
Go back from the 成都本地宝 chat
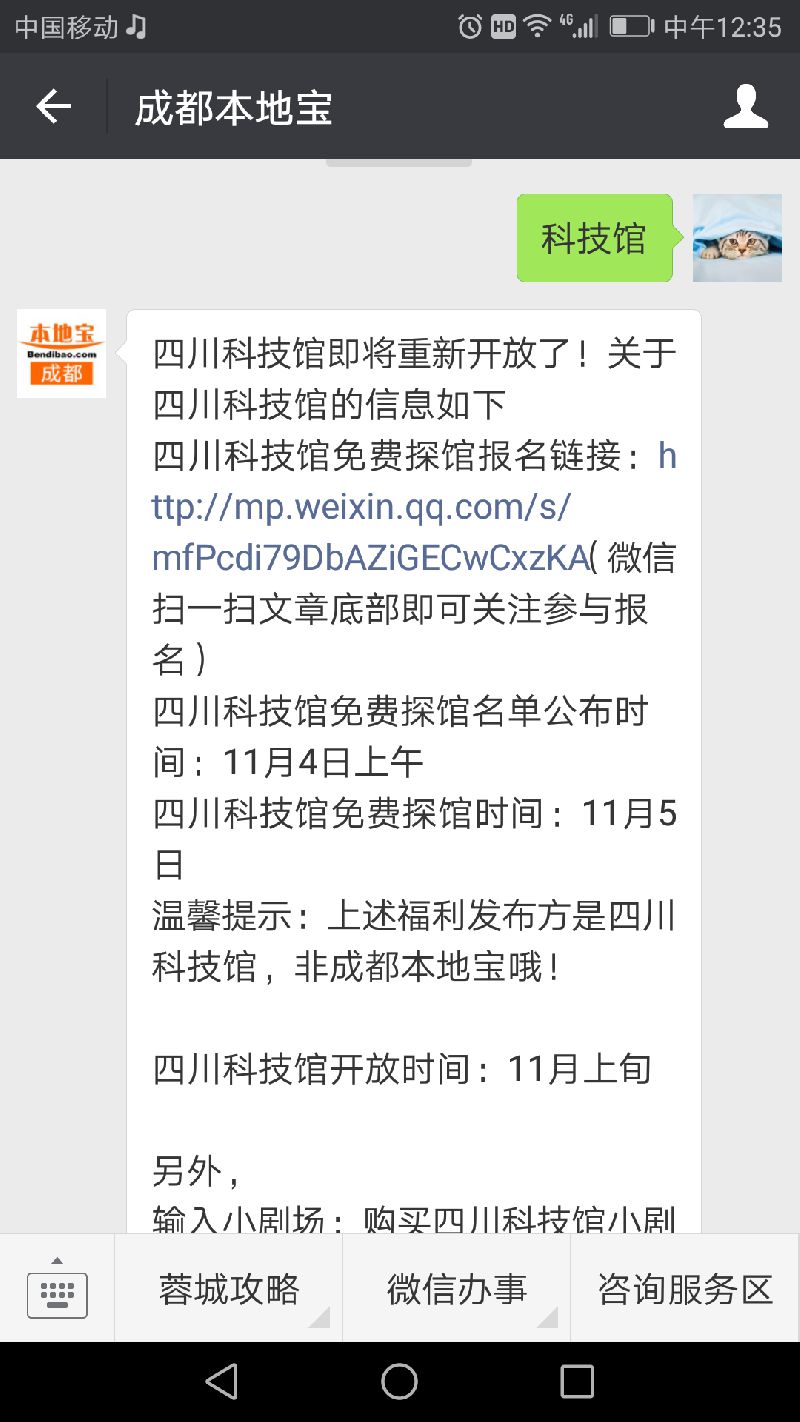point(53,107)
